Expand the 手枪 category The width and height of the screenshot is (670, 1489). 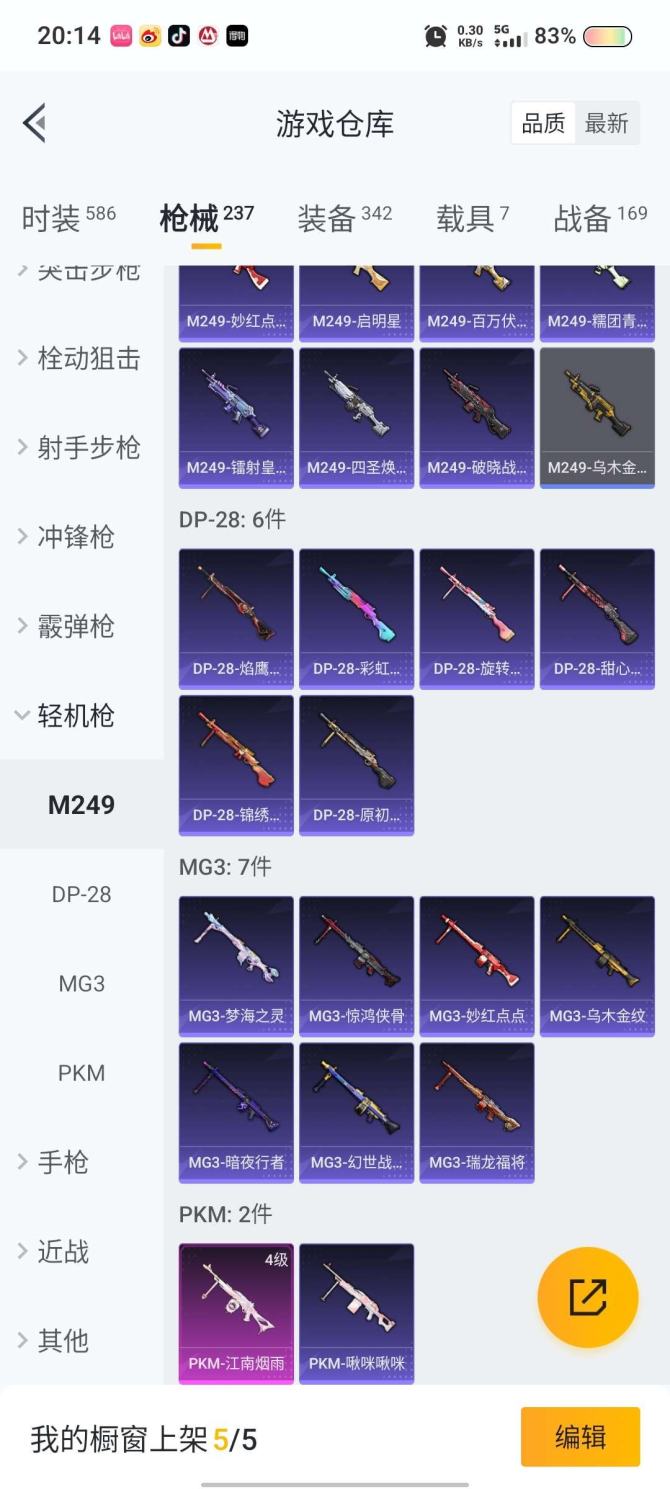point(62,1162)
